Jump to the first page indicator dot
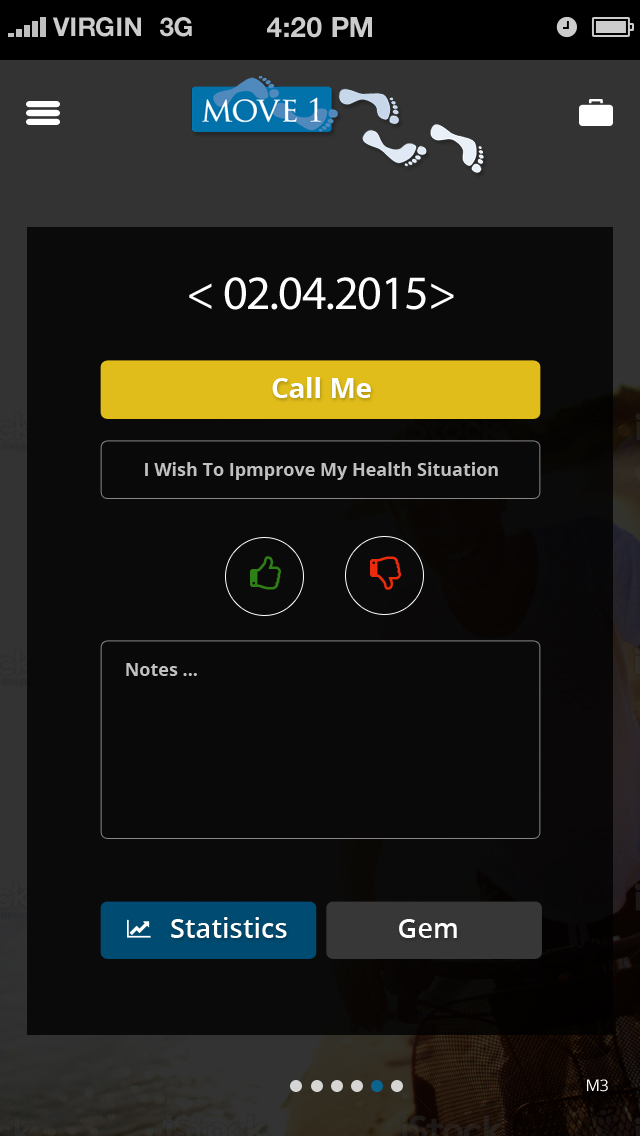The image size is (640, 1136). [296, 1085]
